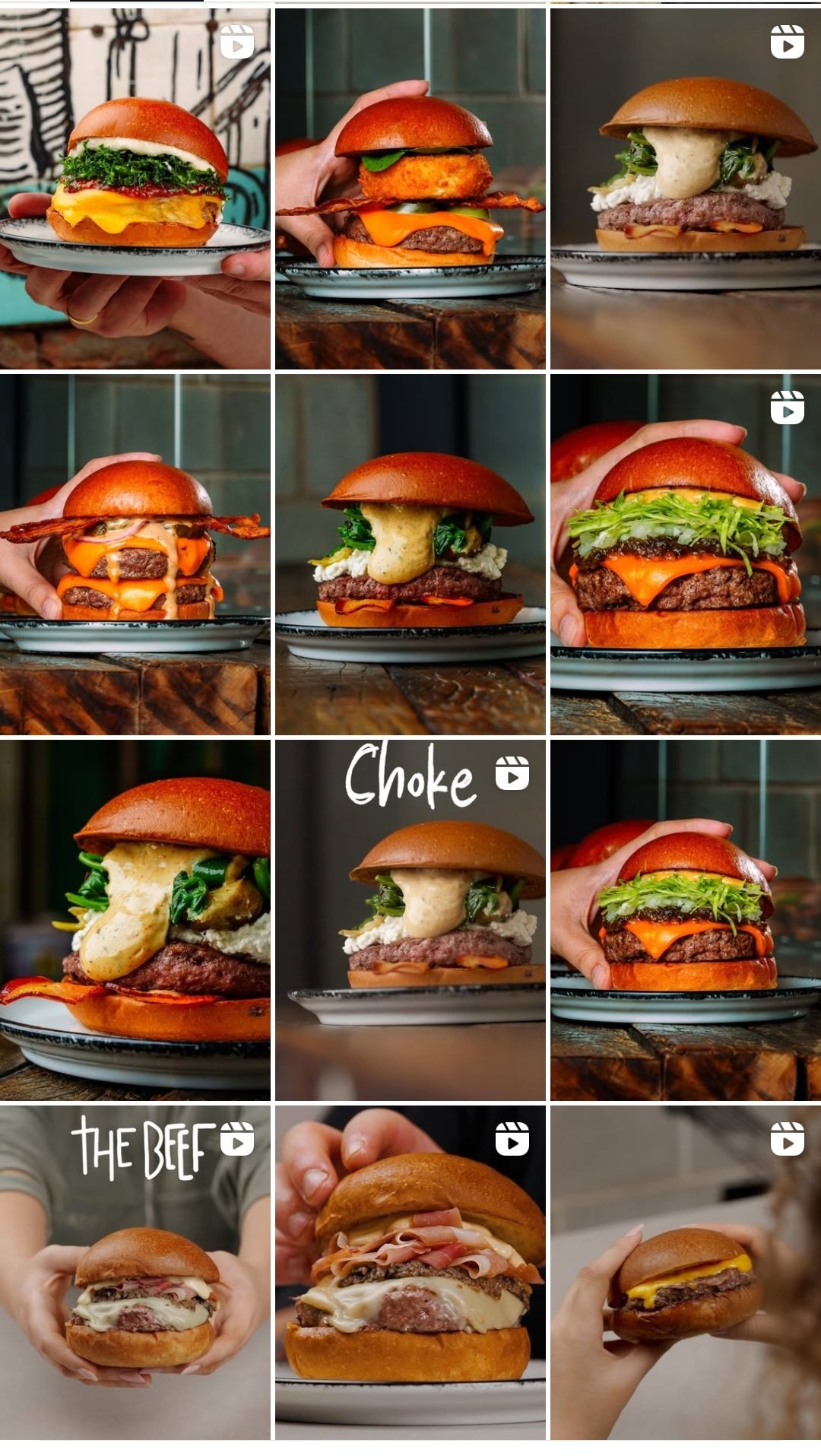Open the untitled creamy spinach burger reel on grey background

[686, 189]
